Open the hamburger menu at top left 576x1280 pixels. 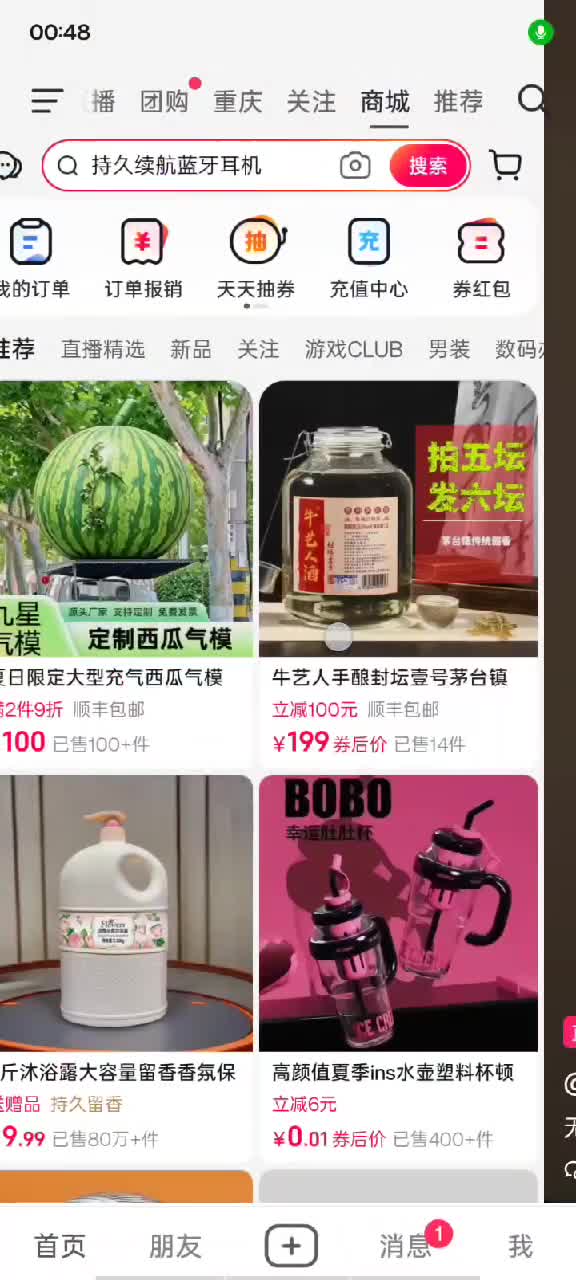coord(47,101)
